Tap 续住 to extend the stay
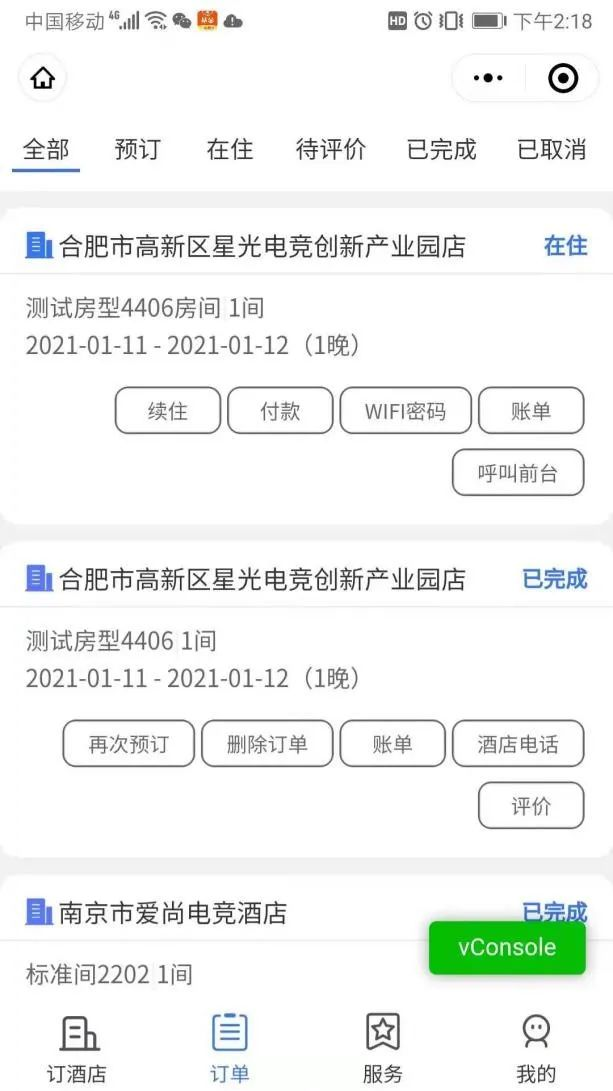 pos(168,411)
